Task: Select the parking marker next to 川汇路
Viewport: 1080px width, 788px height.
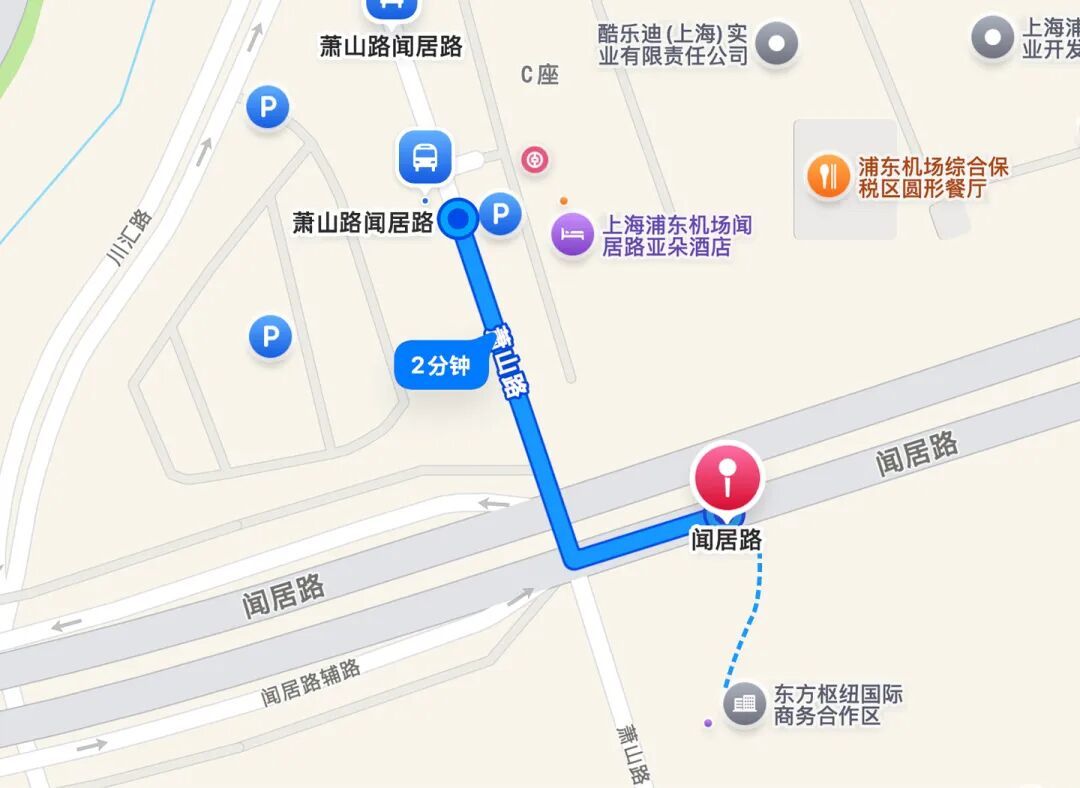Action: 268,107
